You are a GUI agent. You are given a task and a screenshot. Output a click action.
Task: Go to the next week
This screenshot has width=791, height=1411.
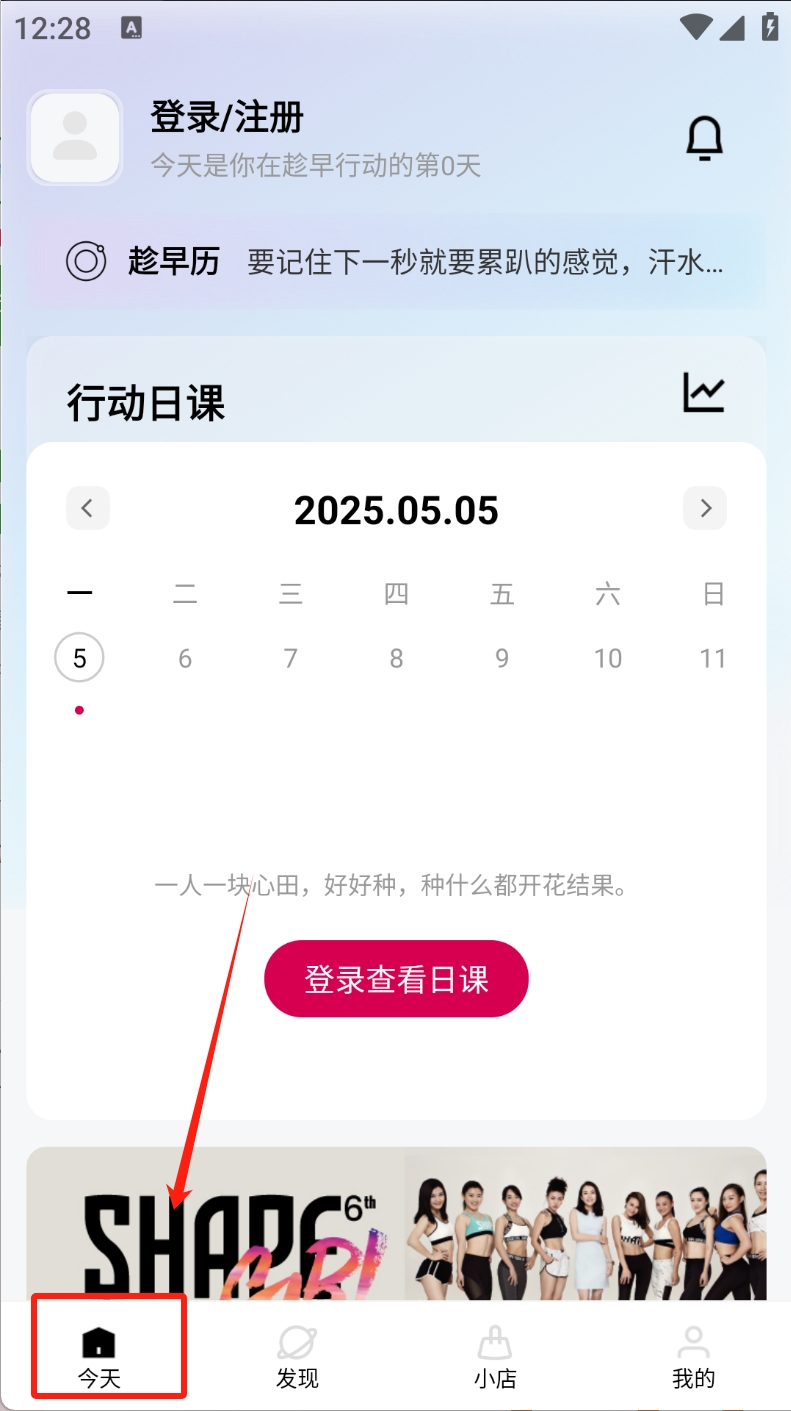[705, 508]
